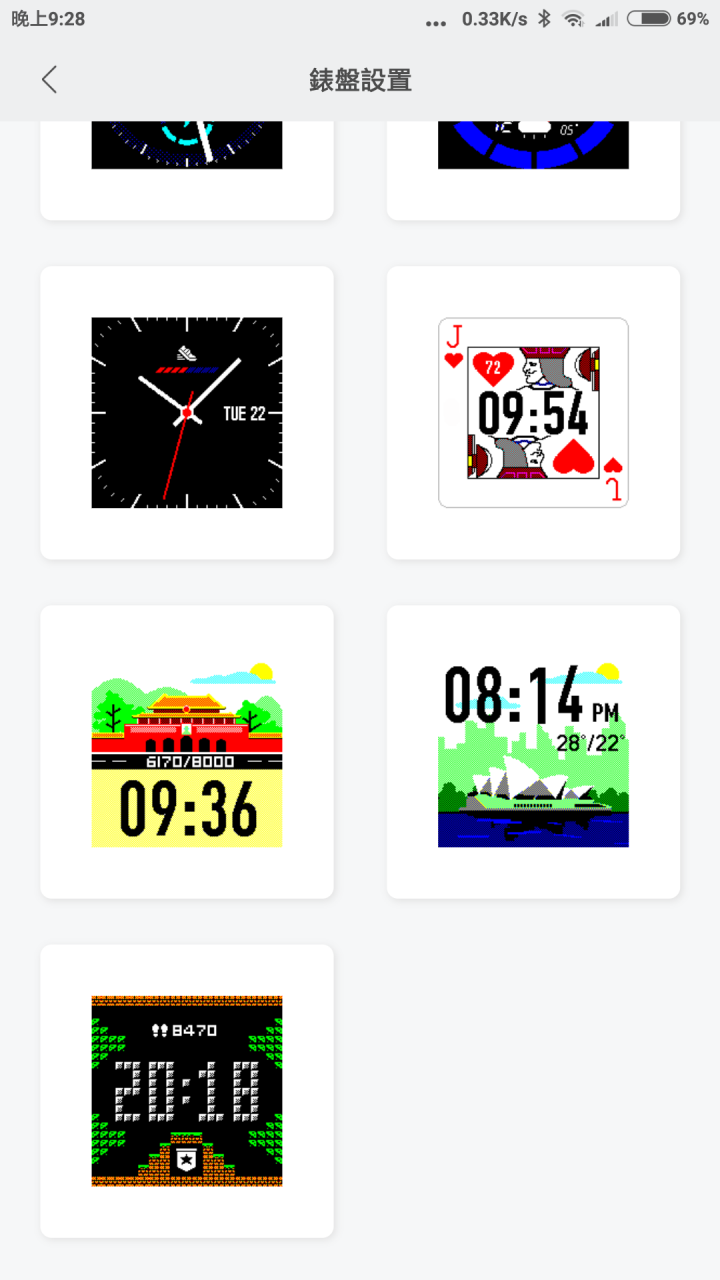Select the black analog watch face
Screen dimensions: 720x1280
(x=187, y=413)
